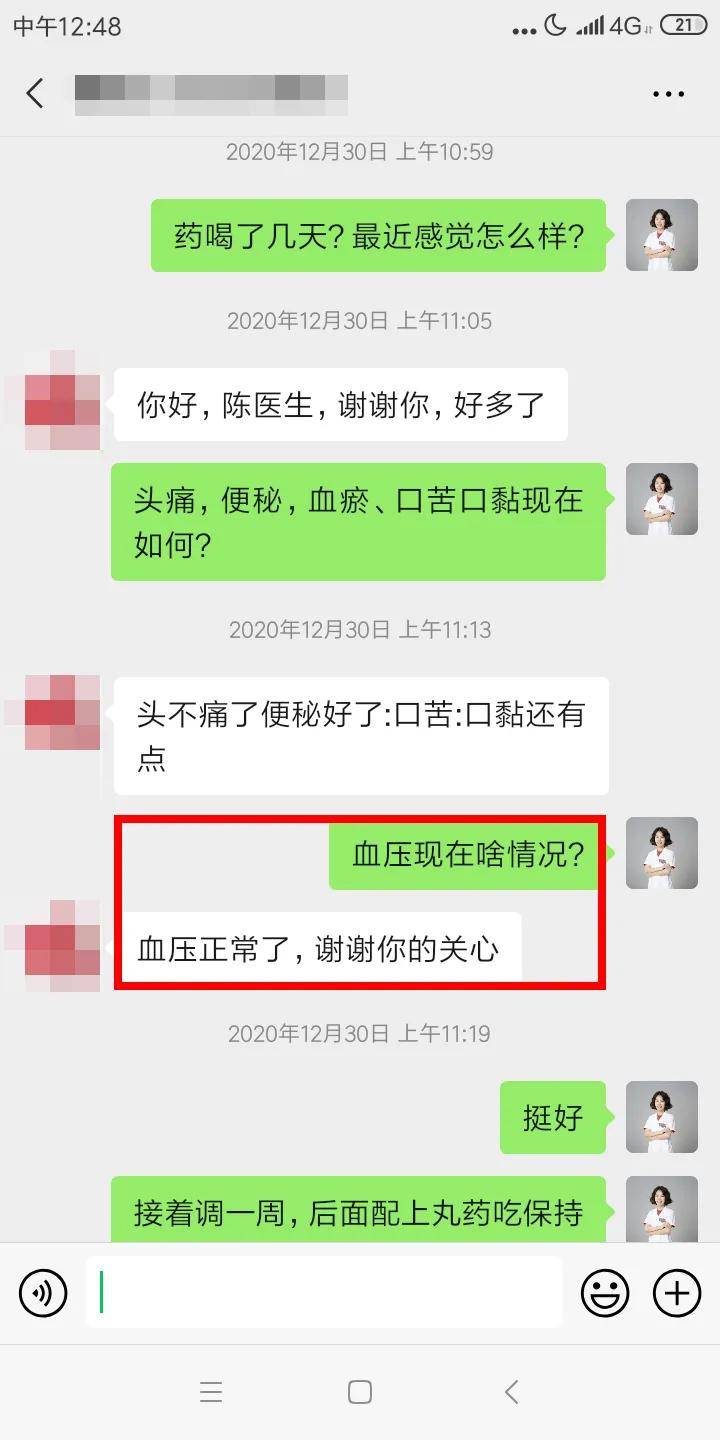720x1440 pixels.
Task: Tap the system home button
Action: pyautogui.click(x=360, y=1392)
